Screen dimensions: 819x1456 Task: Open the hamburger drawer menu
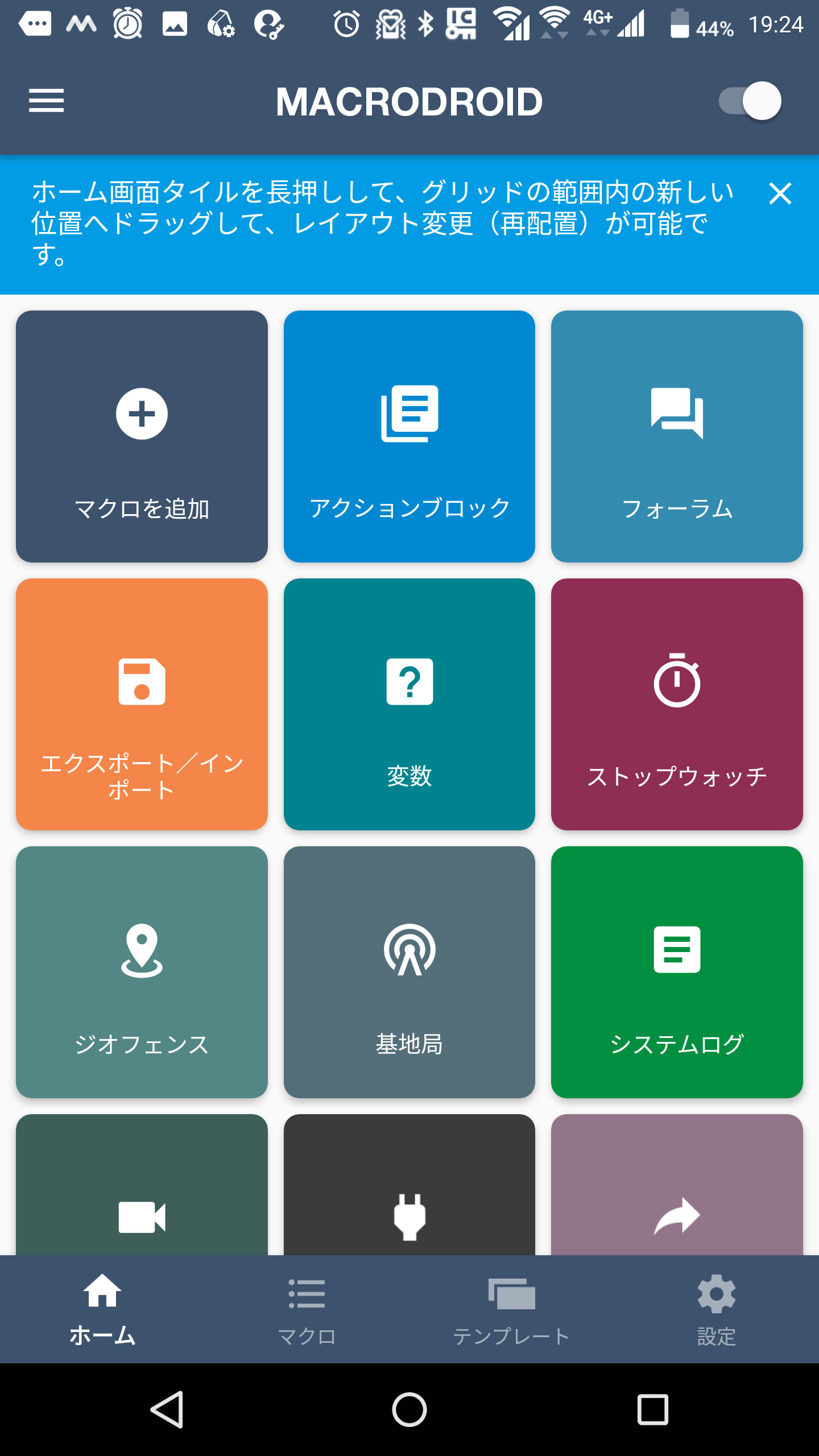[x=46, y=101]
